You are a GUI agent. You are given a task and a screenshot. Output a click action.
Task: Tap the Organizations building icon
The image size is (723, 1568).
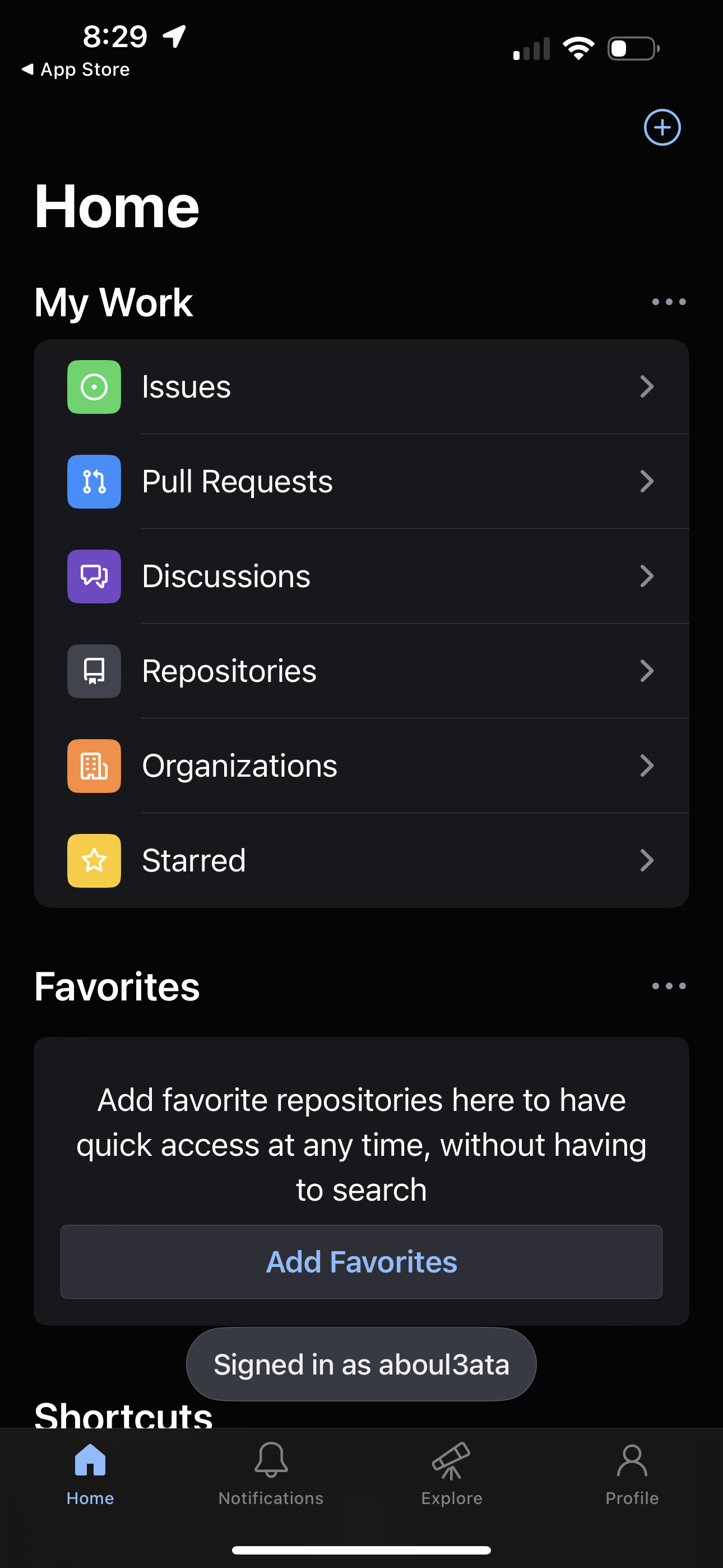94,765
